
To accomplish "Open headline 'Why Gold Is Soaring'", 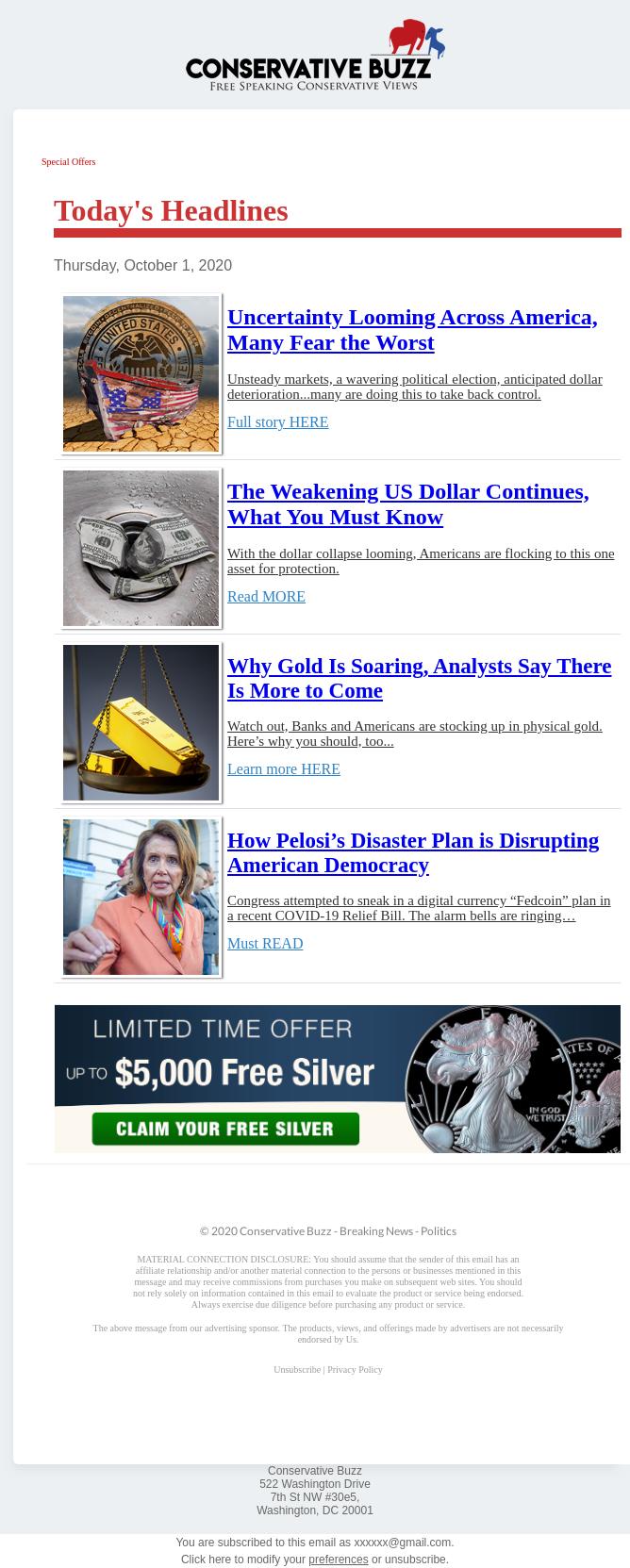I will [419, 678].
